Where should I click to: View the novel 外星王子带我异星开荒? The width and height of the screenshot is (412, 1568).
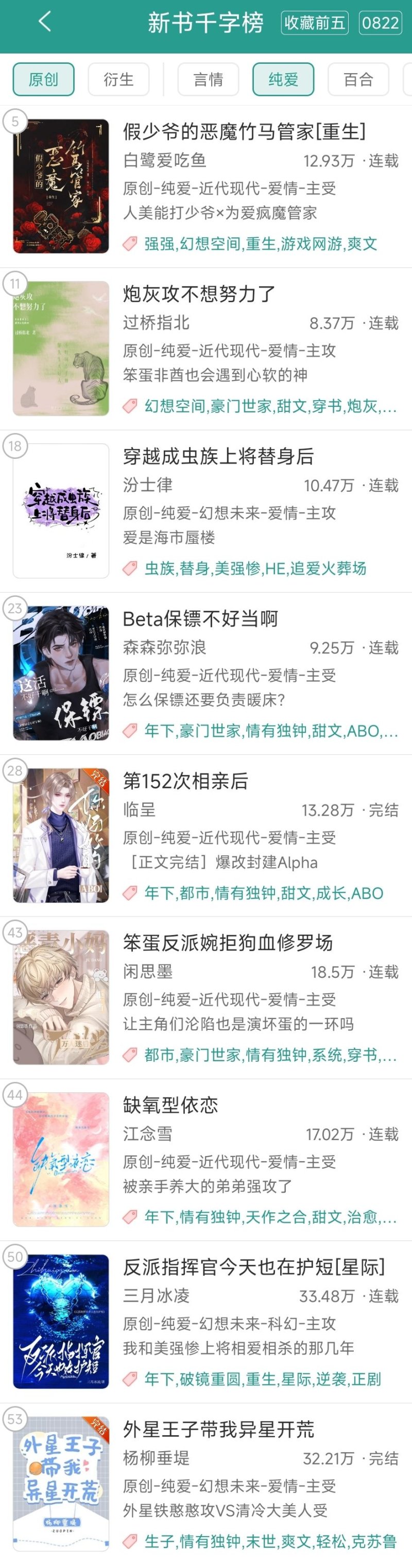click(x=218, y=1428)
